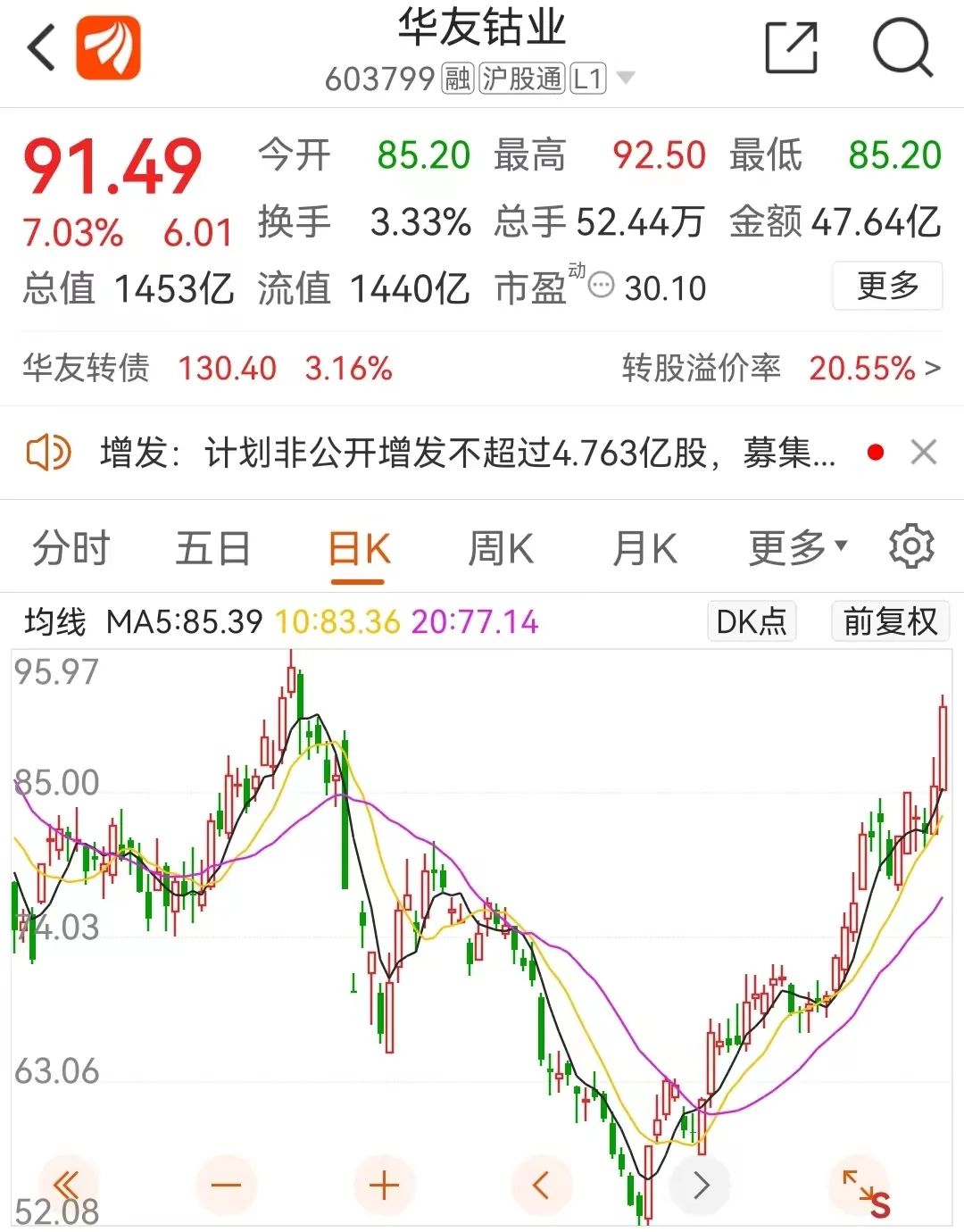Go back to the previous screen
The height and width of the screenshot is (1232, 964).
coord(41,48)
